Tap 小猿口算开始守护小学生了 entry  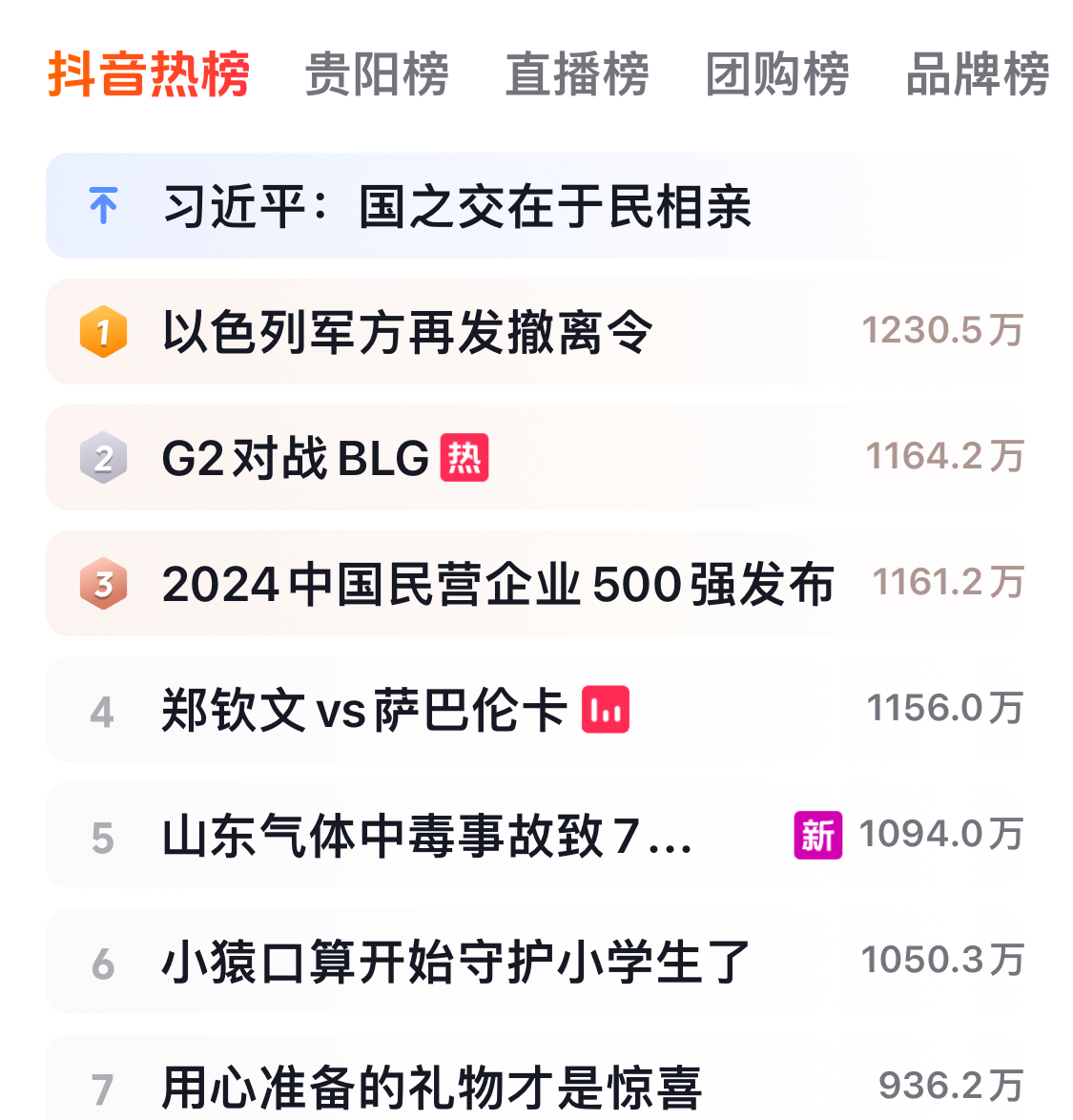click(456, 962)
